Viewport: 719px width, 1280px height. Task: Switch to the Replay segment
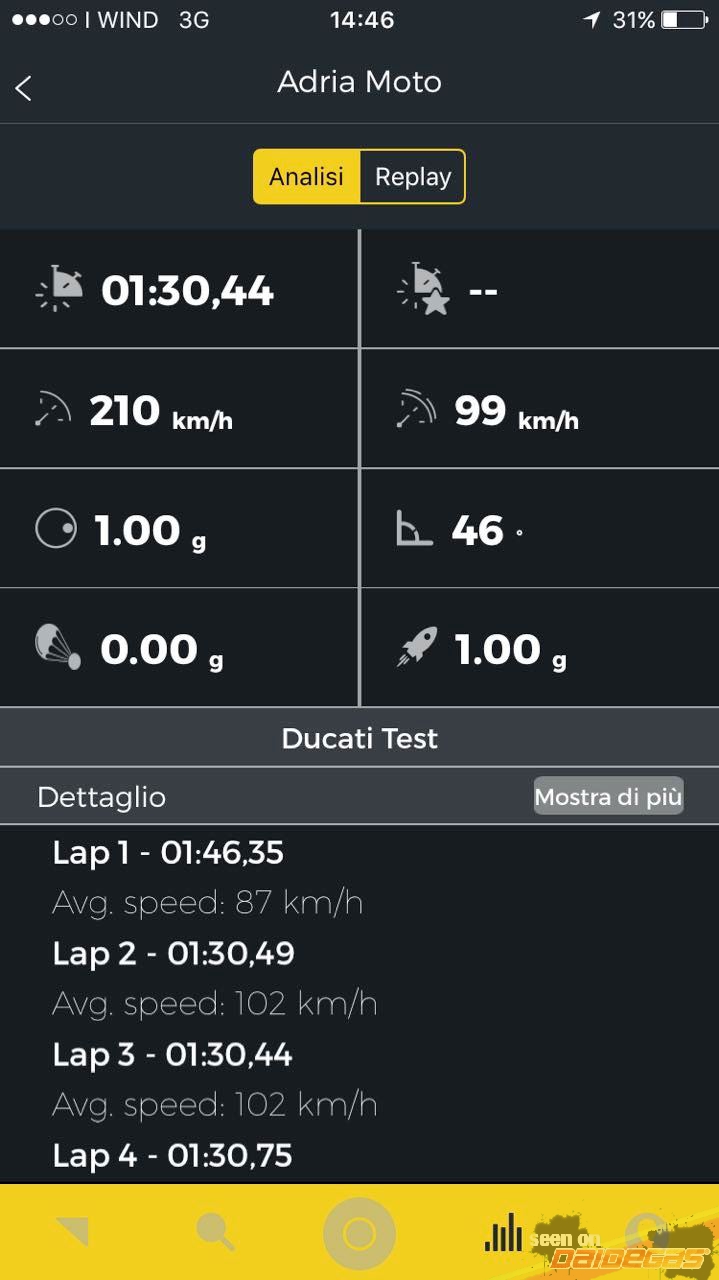[x=412, y=177]
